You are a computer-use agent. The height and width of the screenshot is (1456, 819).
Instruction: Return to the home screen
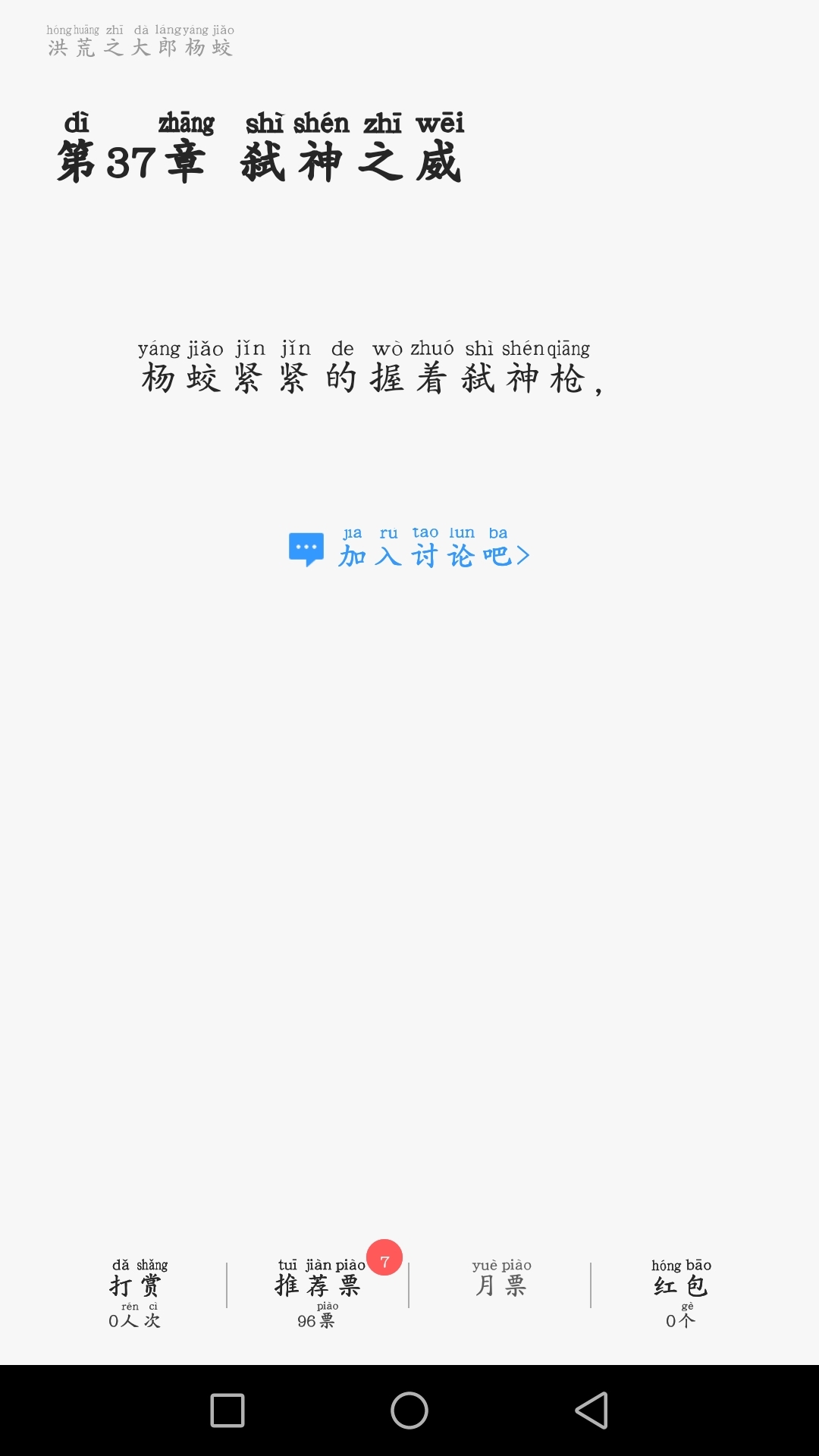point(409,1410)
